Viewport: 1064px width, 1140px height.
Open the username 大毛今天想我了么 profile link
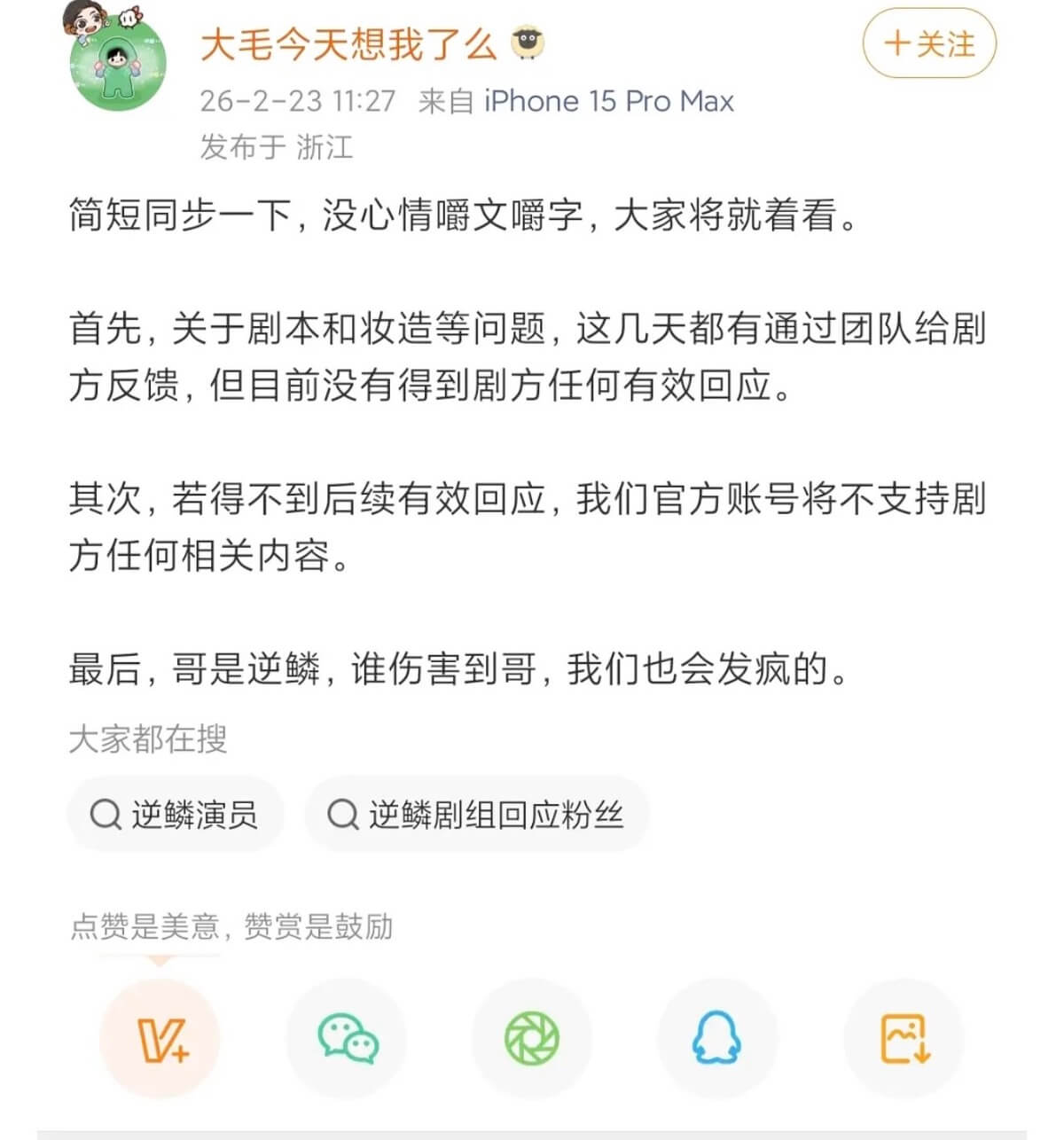click(x=348, y=43)
